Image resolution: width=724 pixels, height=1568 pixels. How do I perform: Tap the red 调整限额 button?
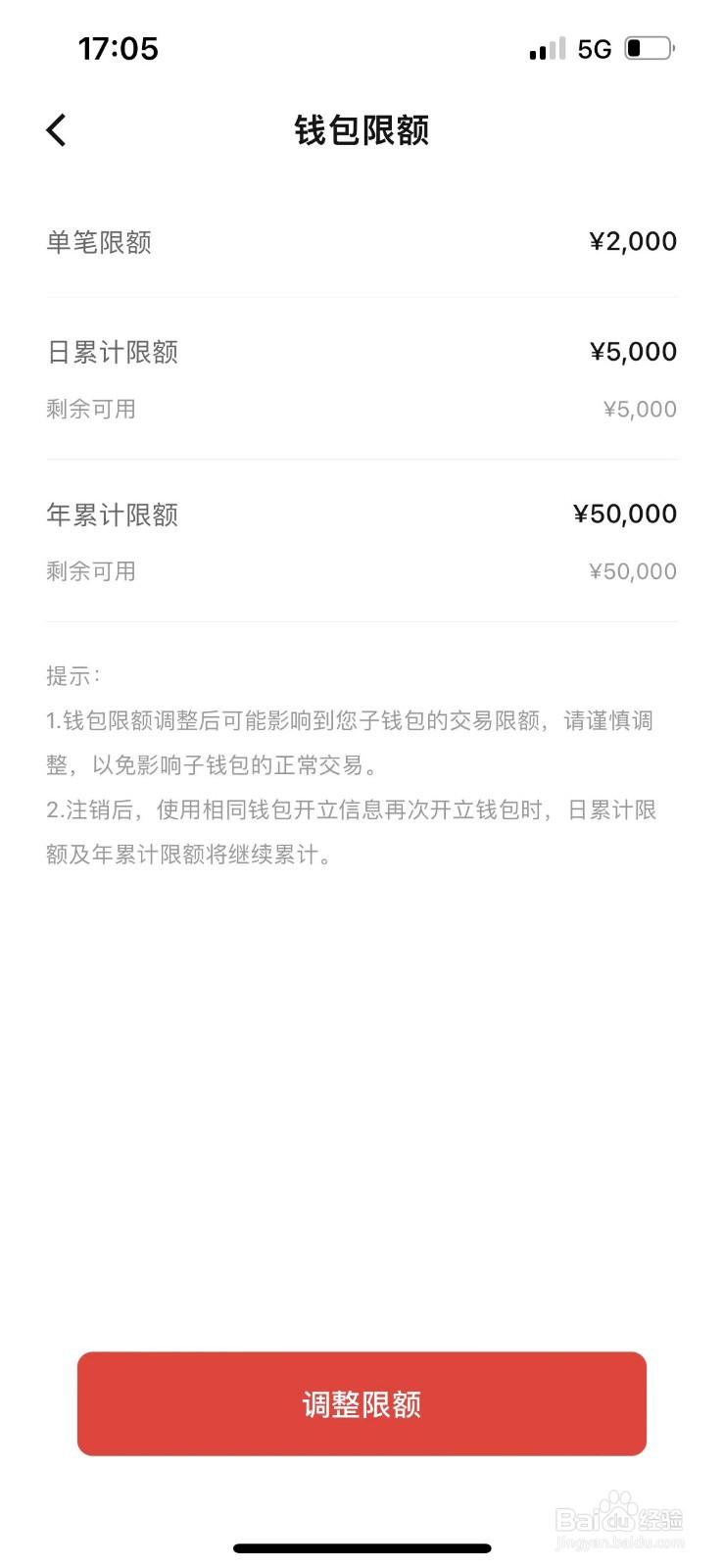[362, 1403]
